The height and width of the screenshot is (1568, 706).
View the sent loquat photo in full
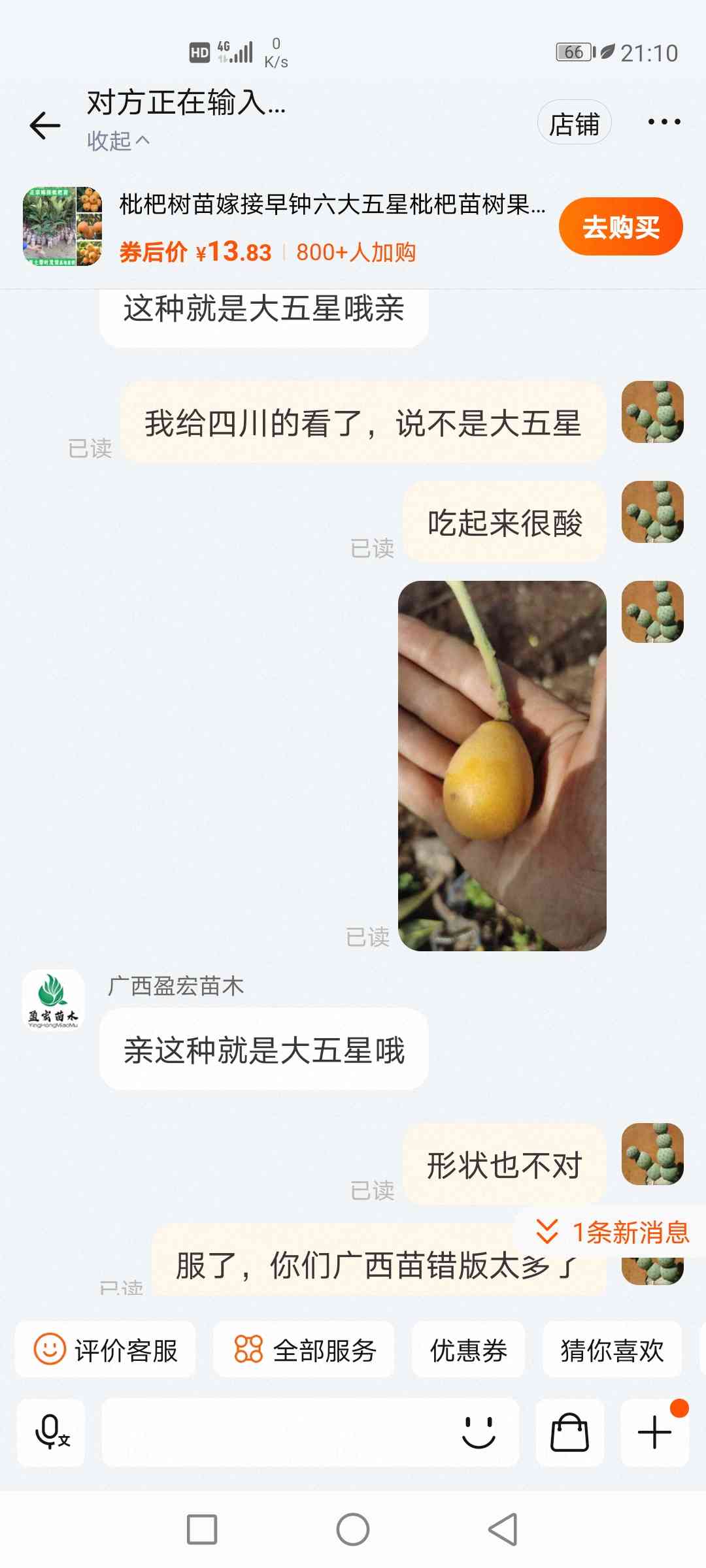[502, 766]
